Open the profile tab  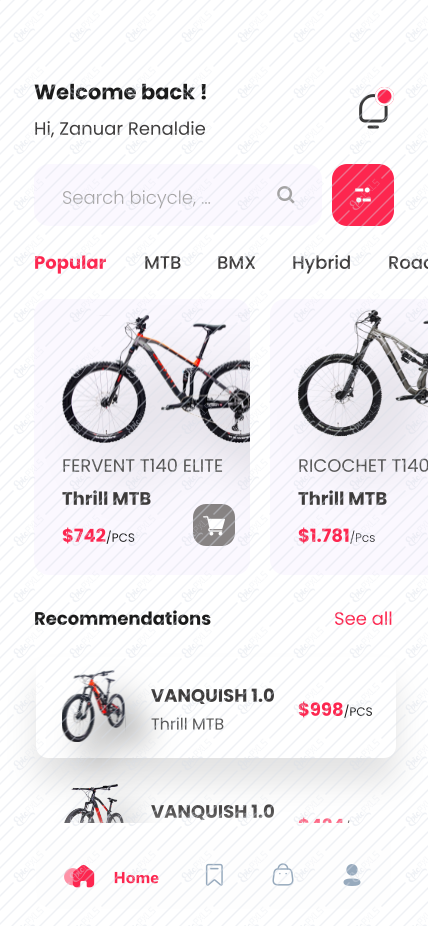point(352,875)
